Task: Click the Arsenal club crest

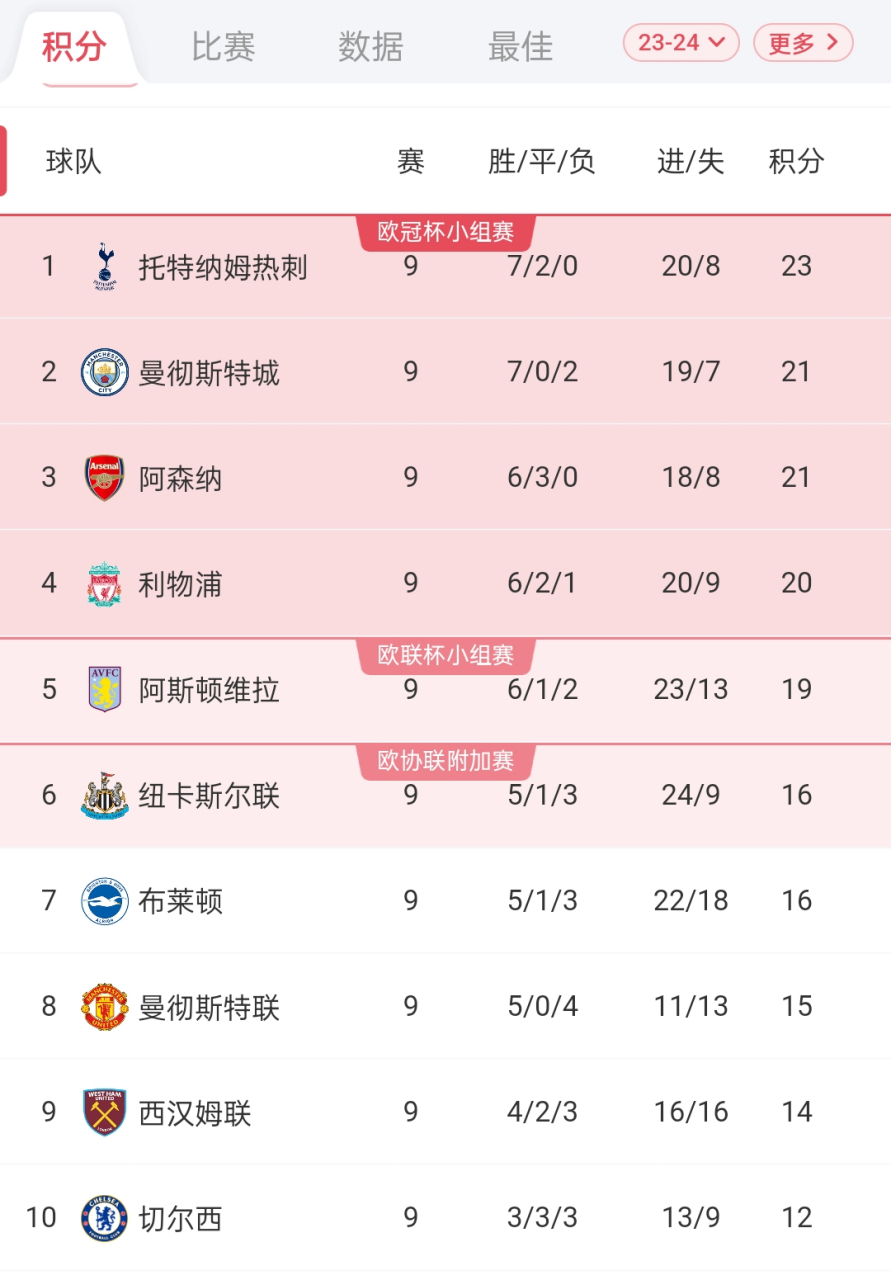Action: [103, 477]
